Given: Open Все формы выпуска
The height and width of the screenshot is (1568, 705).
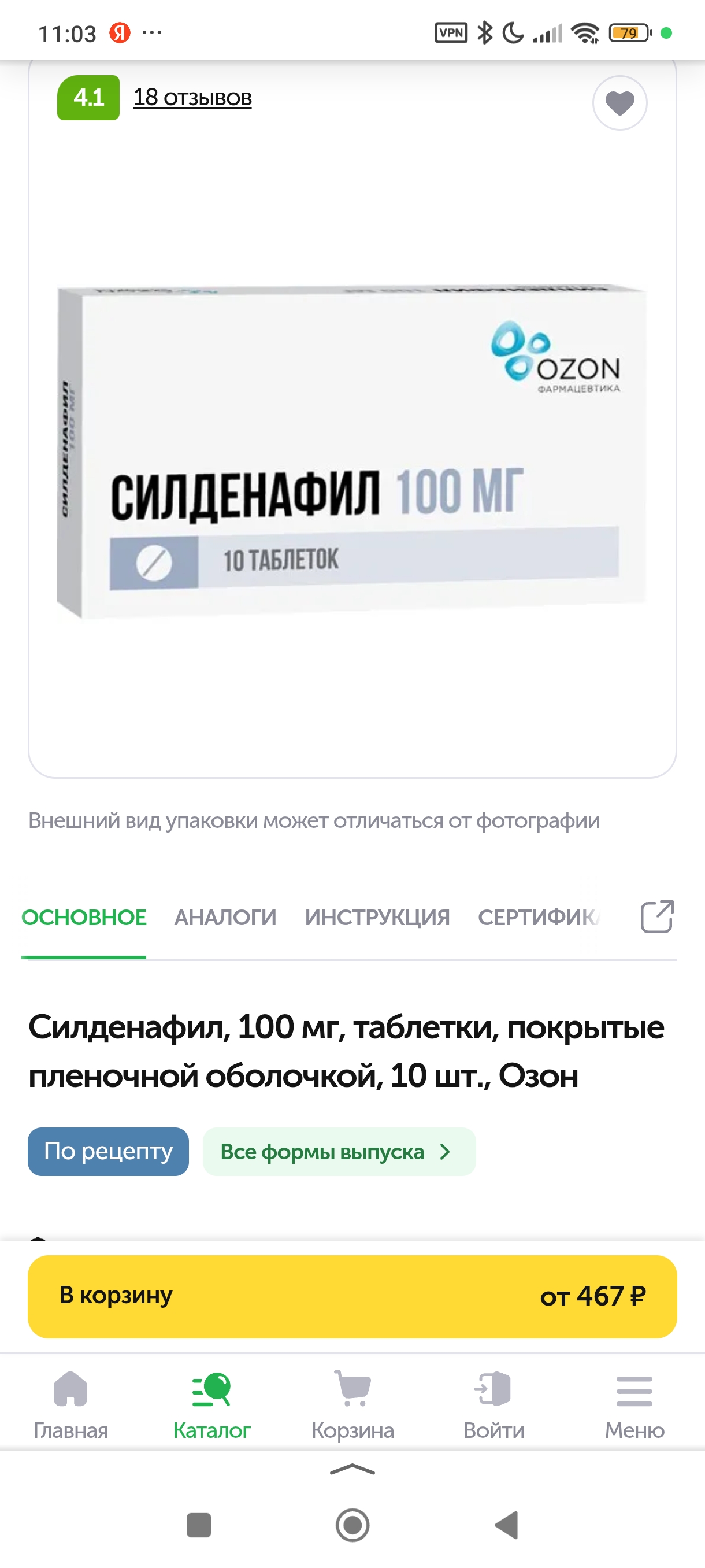Looking at the screenshot, I should (x=338, y=1152).
